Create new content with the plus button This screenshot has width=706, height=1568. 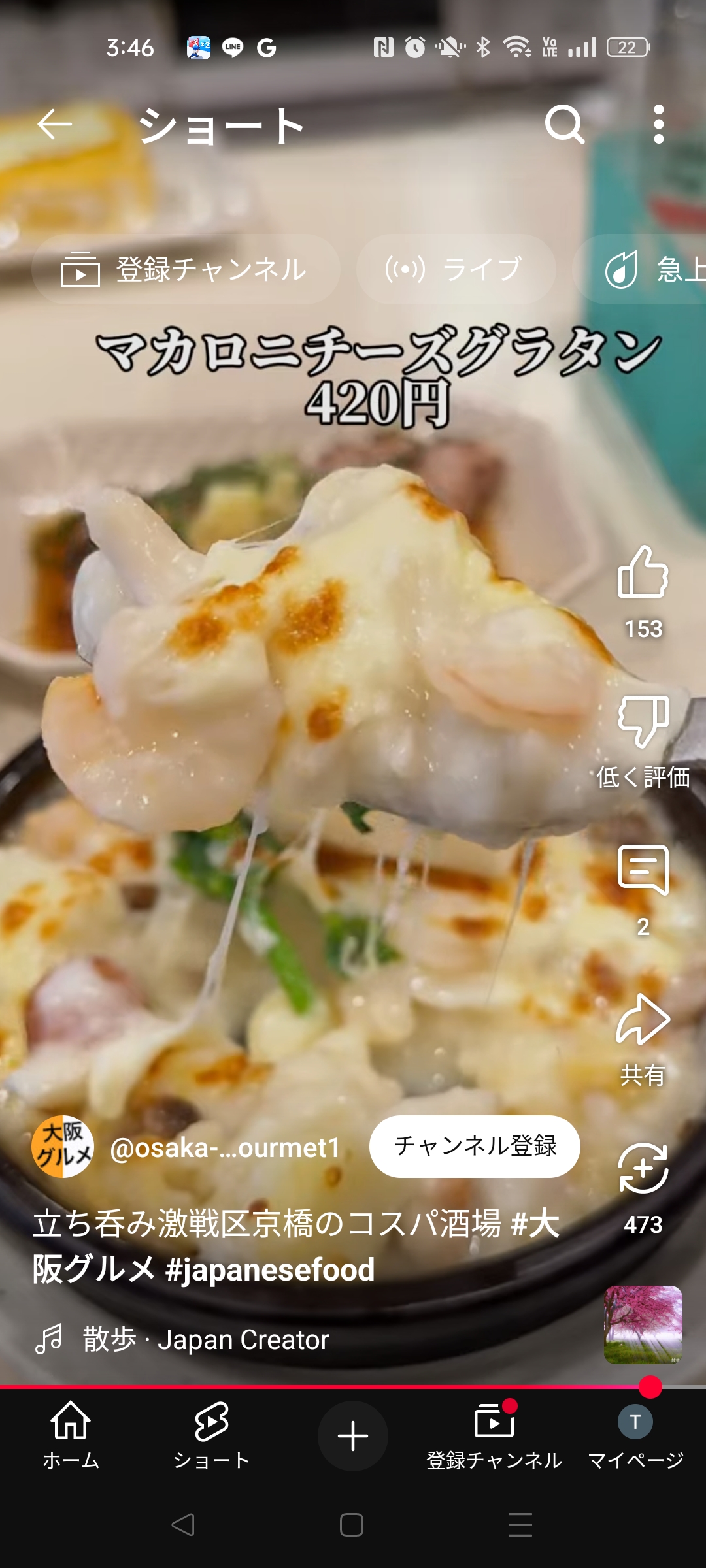(353, 1436)
